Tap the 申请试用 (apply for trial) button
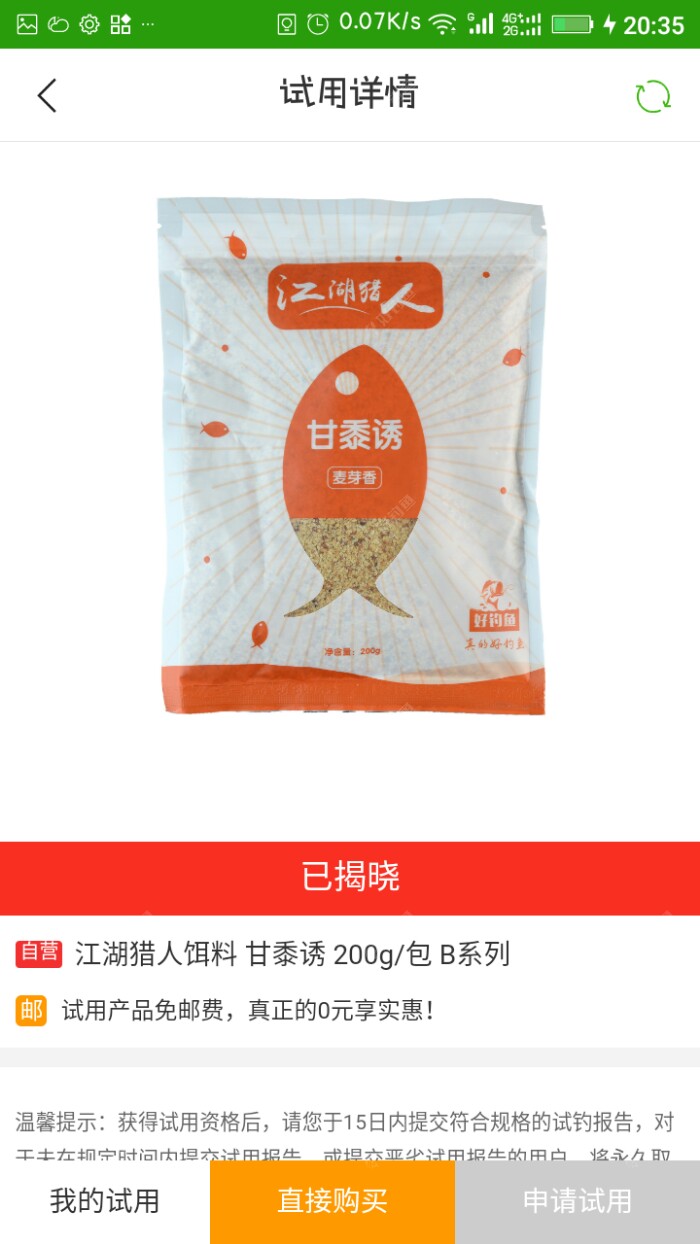The height and width of the screenshot is (1244, 700). (577, 1201)
